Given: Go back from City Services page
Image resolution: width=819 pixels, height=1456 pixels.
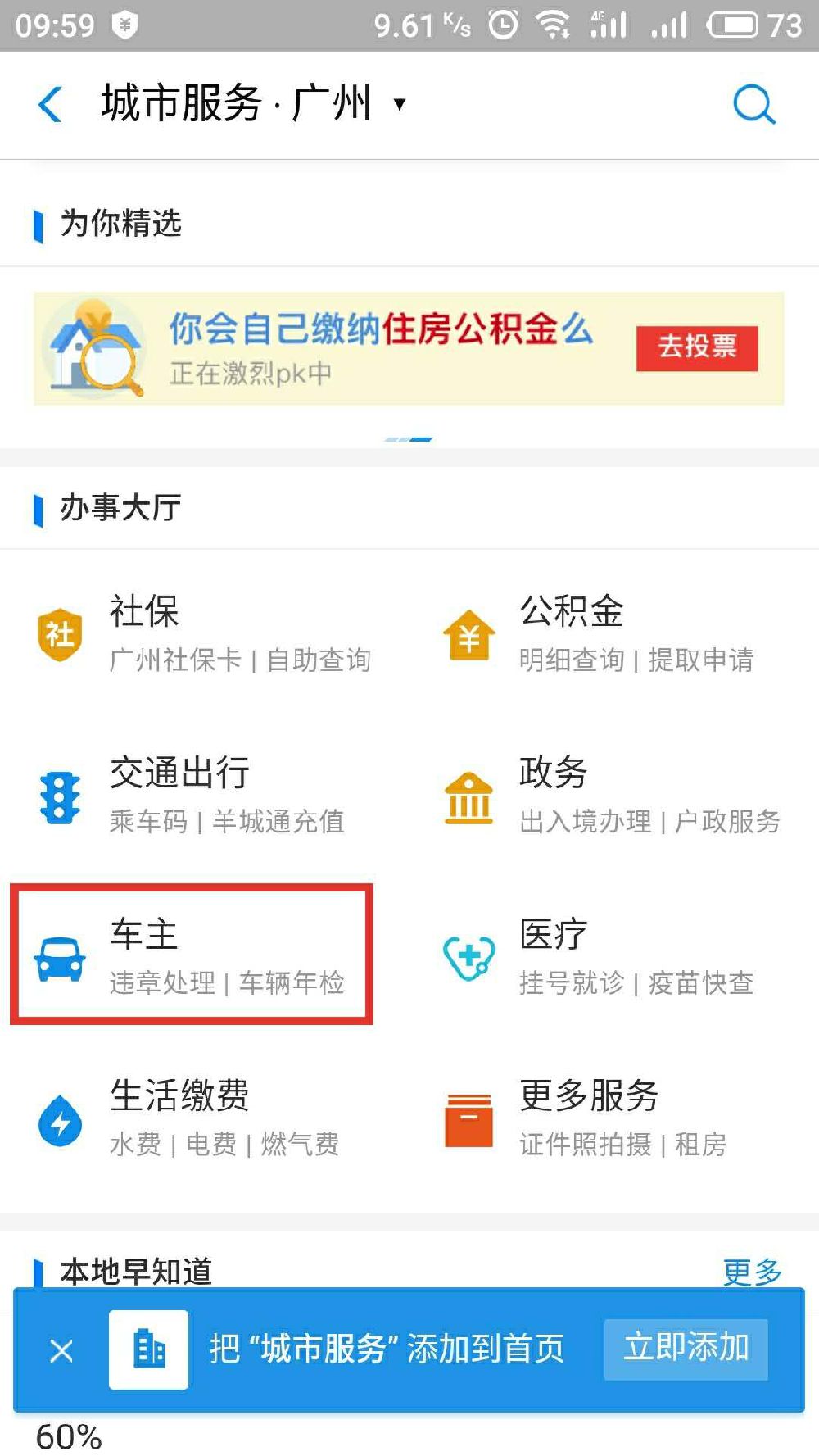Looking at the screenshot, I should [51, 105].
